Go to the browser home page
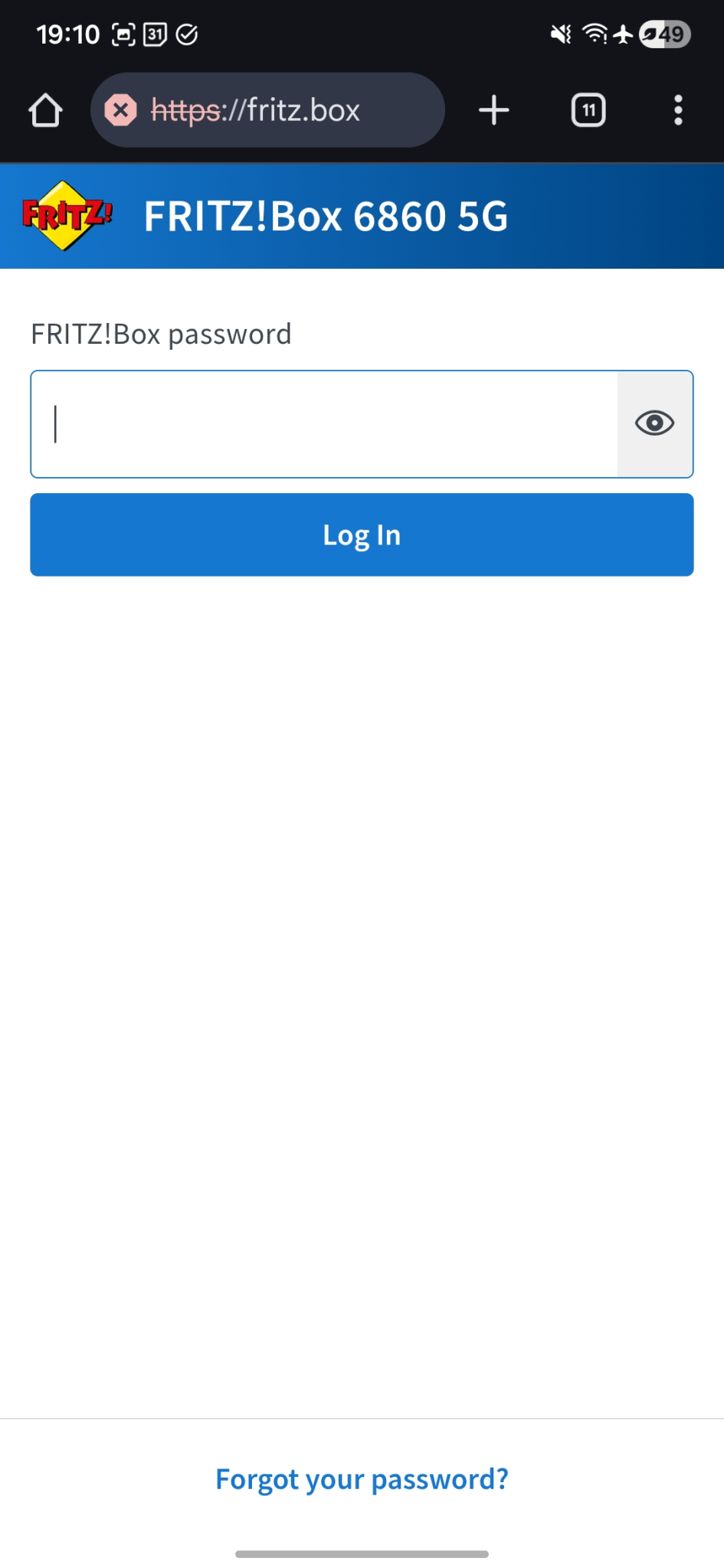Screen dimensions: 724x1568 45,110
